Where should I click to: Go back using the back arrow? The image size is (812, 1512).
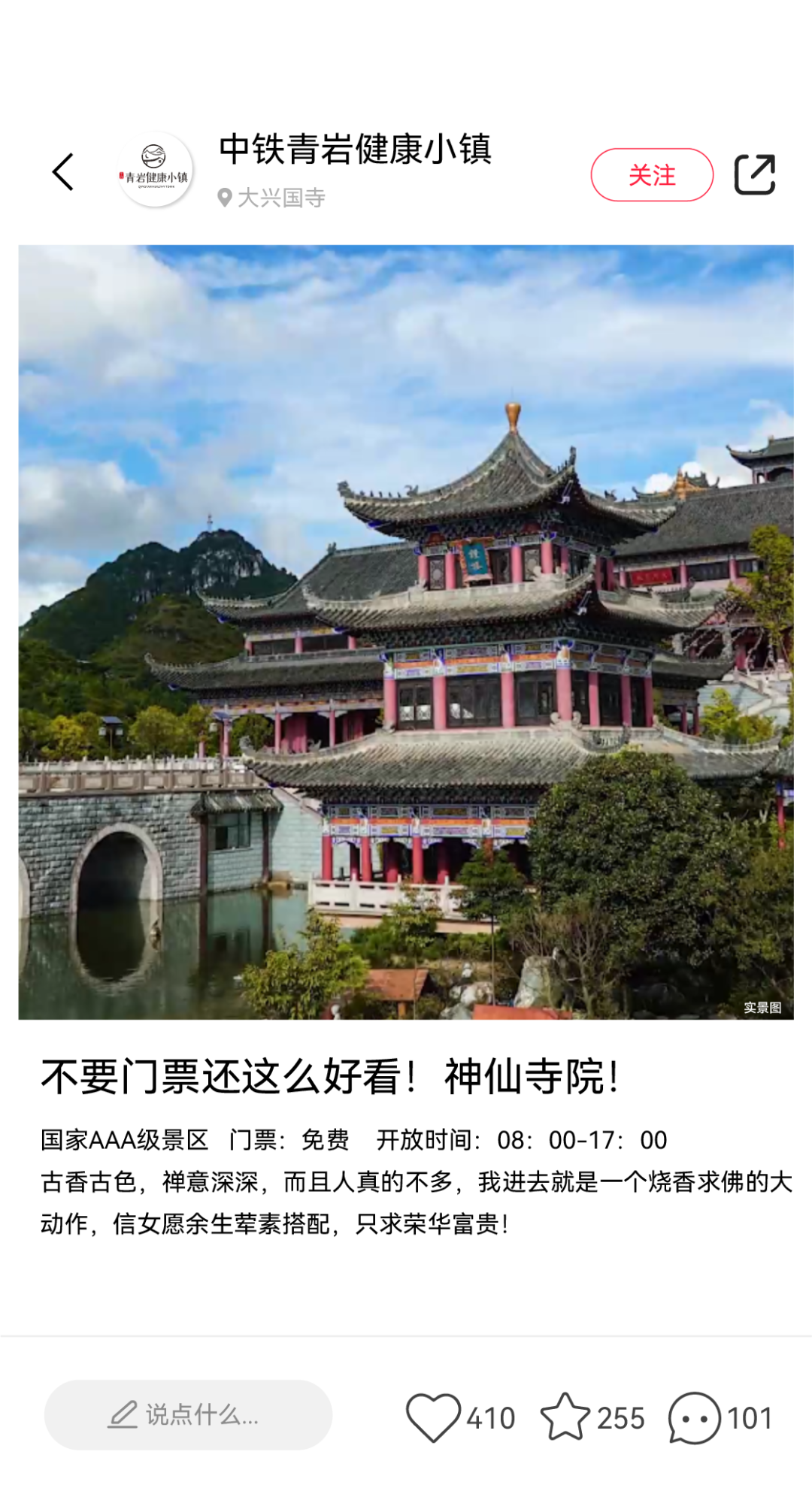pos(63,172)
